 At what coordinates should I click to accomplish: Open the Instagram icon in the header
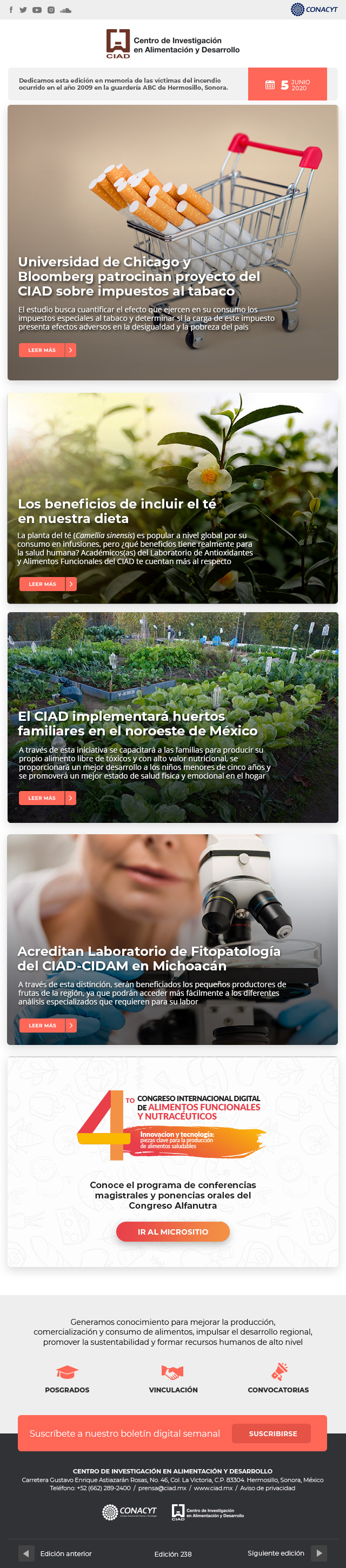coord(51,10)
